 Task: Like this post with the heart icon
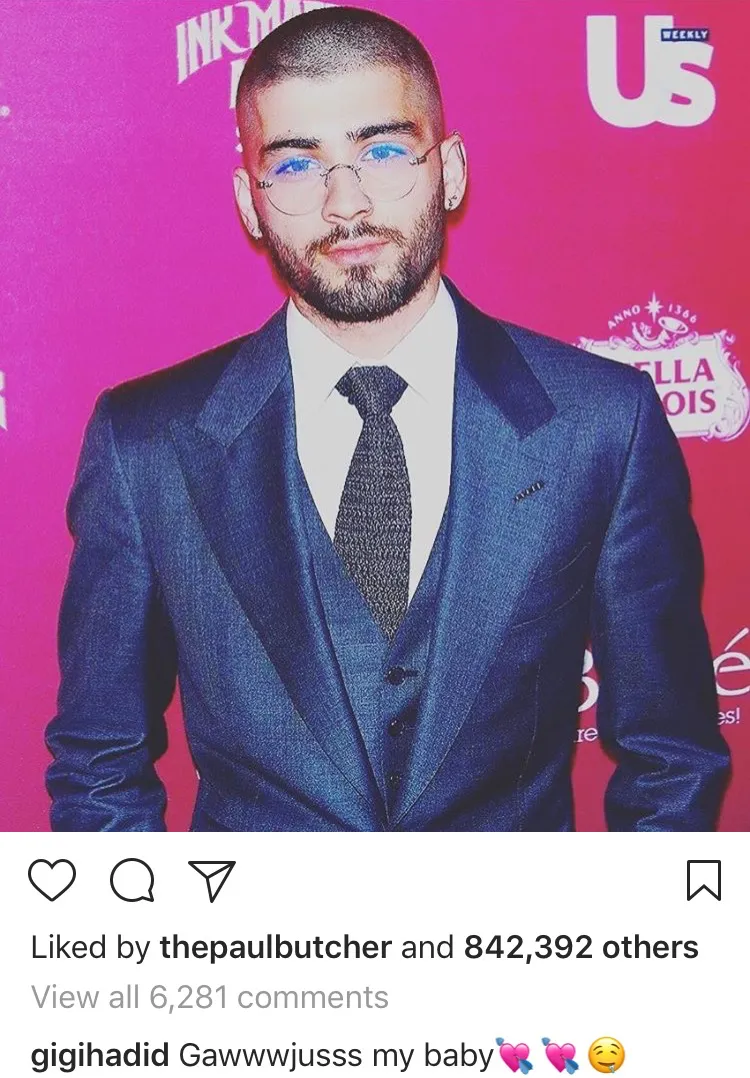coord(53,881)
